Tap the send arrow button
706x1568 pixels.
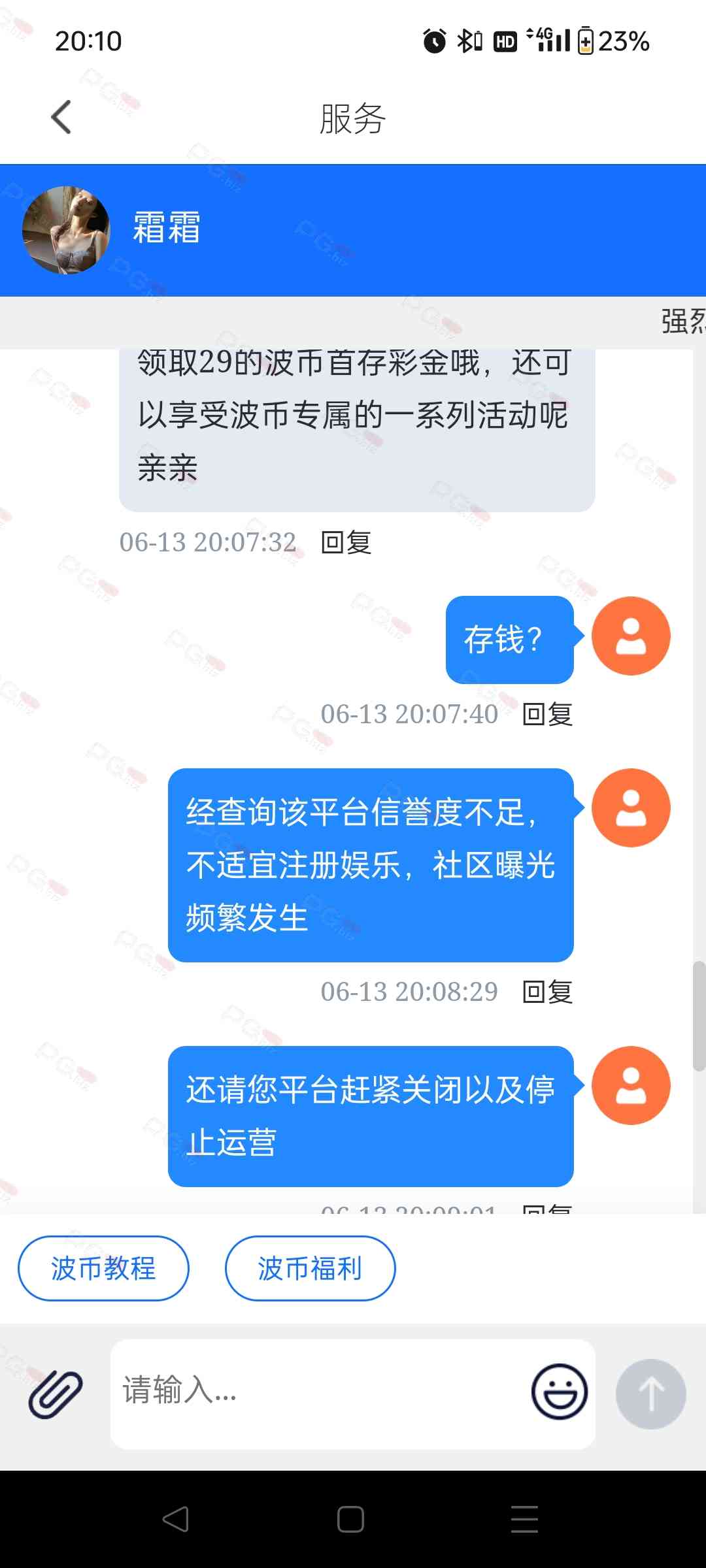point(650,1394)
